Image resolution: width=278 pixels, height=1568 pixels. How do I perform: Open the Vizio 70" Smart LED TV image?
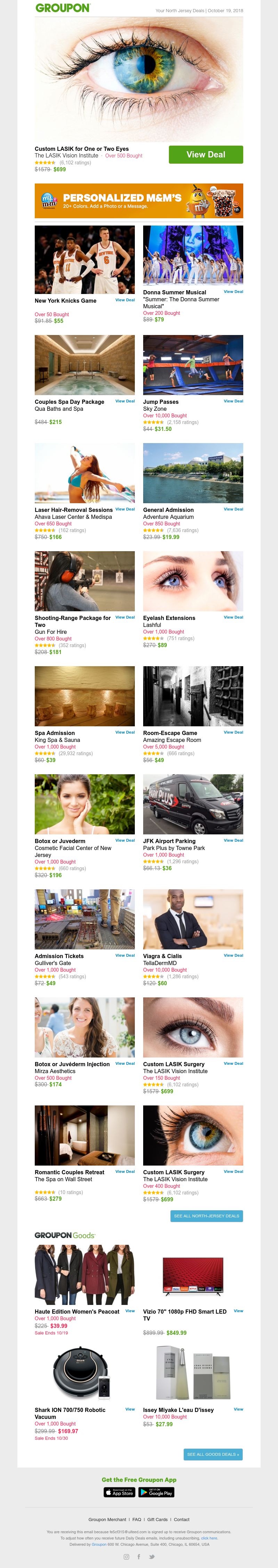193,1275
